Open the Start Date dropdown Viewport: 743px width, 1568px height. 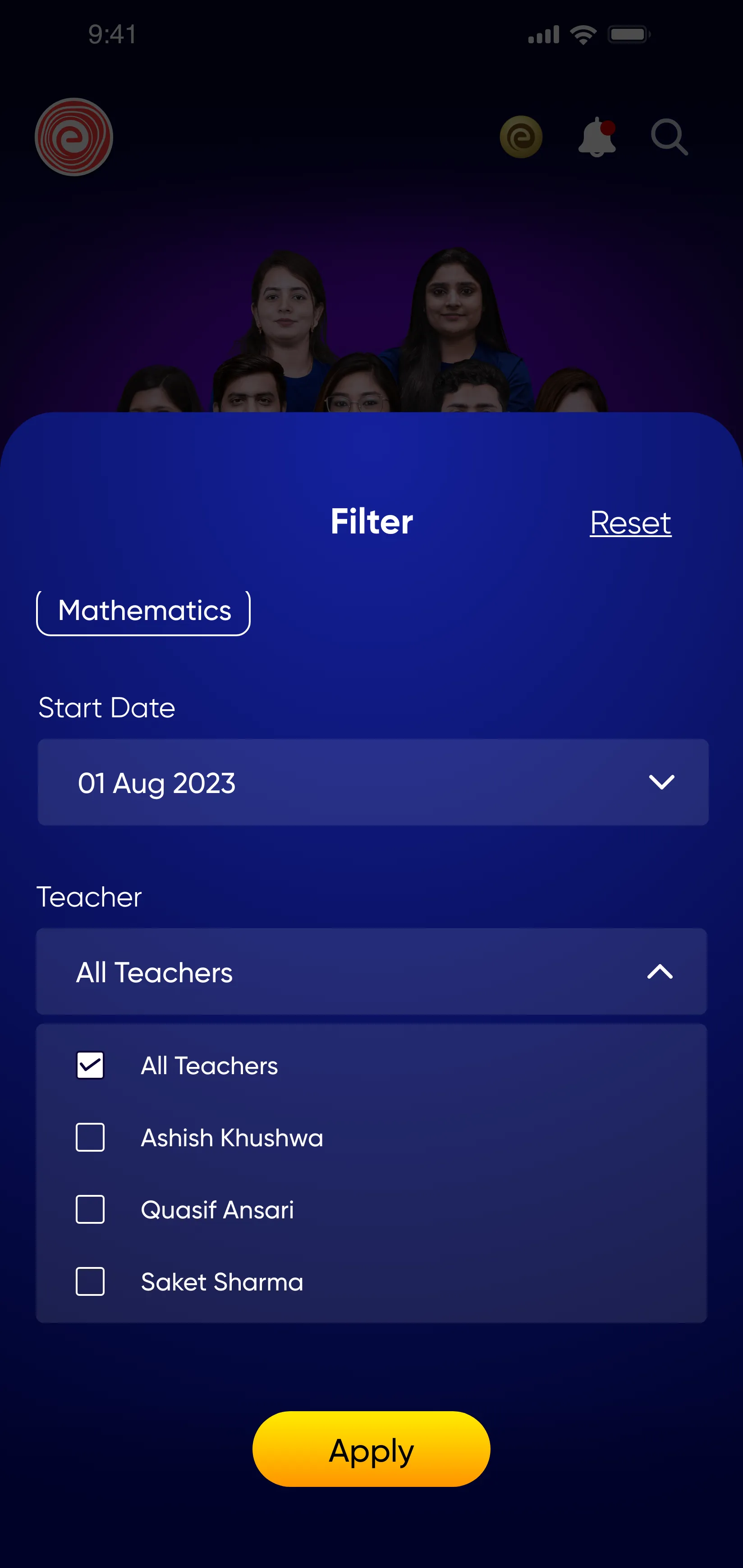373,782
